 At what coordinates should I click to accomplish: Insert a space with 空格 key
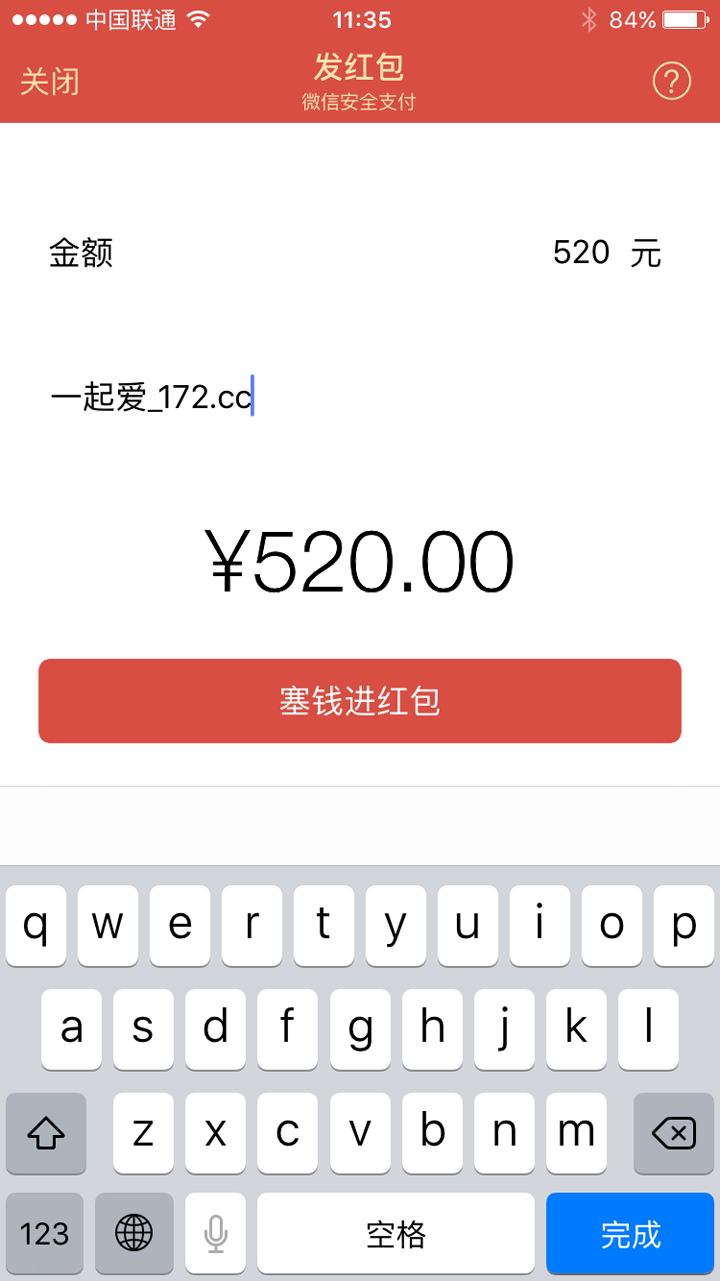pos(396,1234)
